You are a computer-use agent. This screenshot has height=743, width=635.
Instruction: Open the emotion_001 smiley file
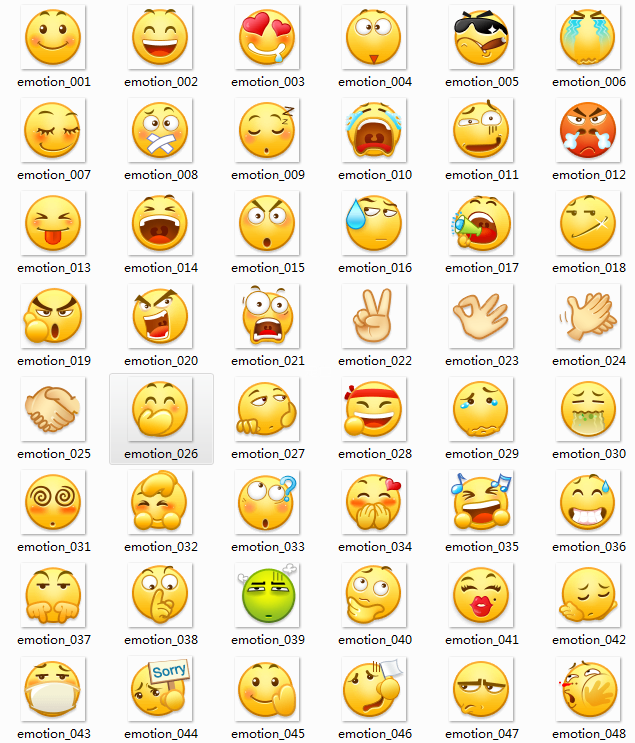pyautogui.click(x=53, y=37)
